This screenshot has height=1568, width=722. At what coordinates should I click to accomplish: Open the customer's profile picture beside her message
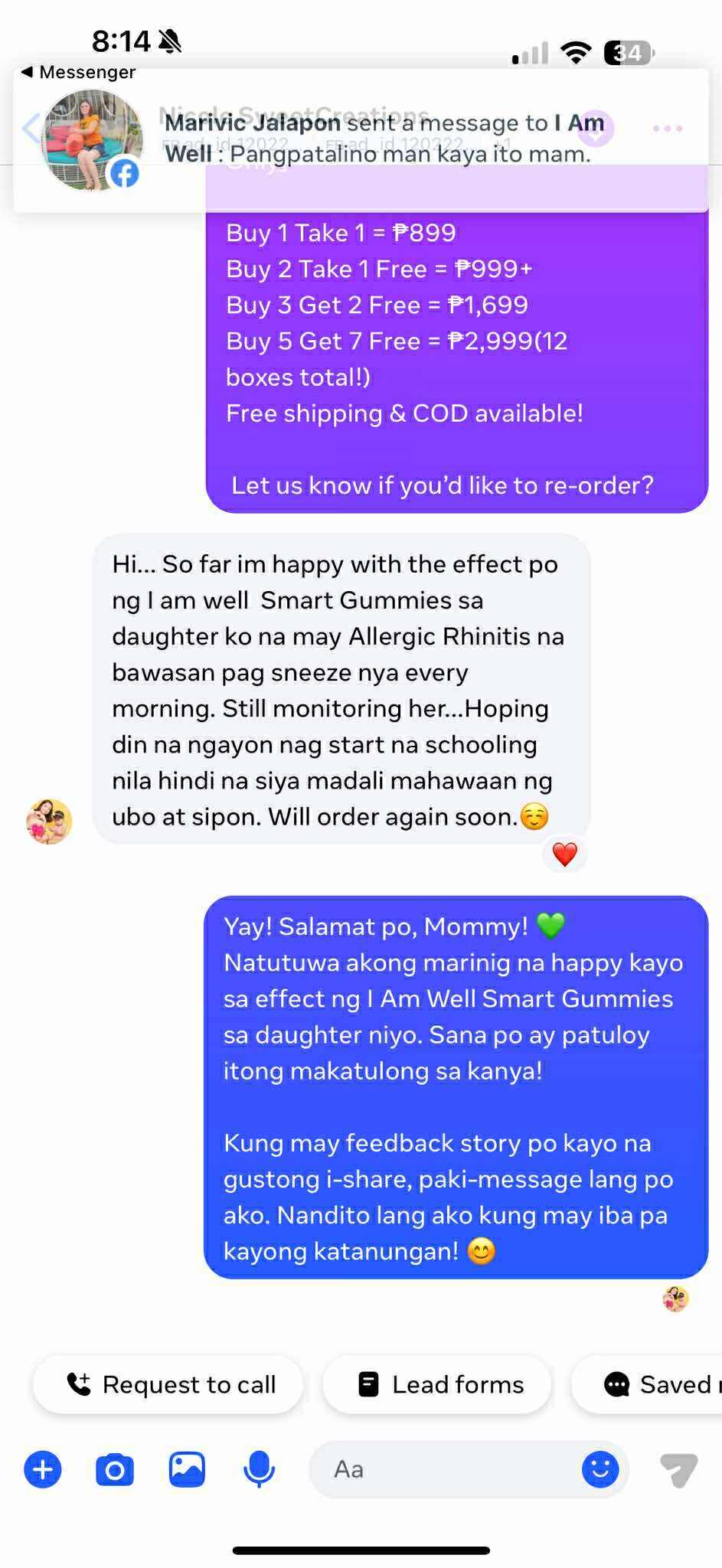pos(50,822)
